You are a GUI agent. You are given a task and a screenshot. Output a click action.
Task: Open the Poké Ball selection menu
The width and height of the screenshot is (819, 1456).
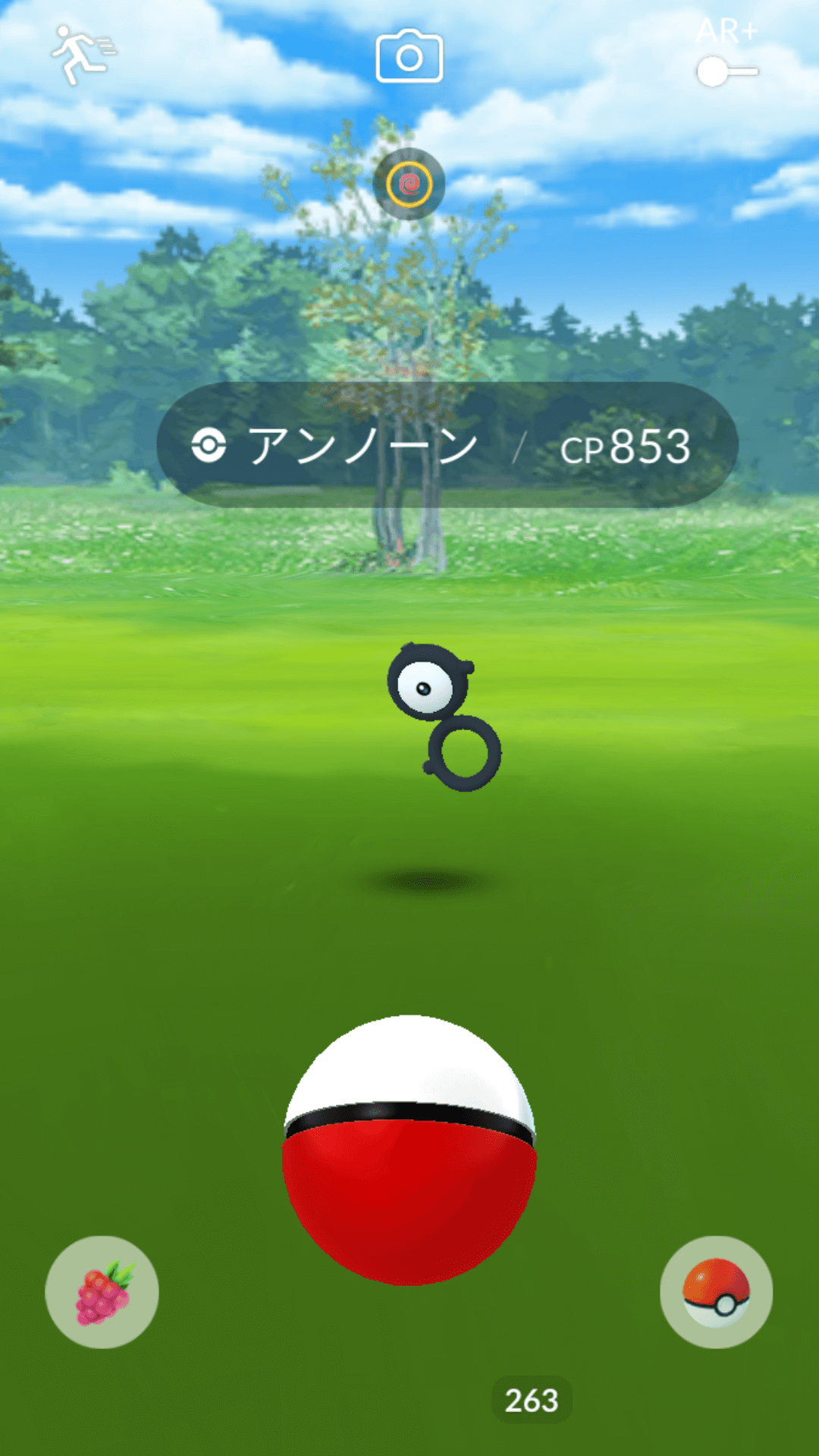(x=716, y=1291)
